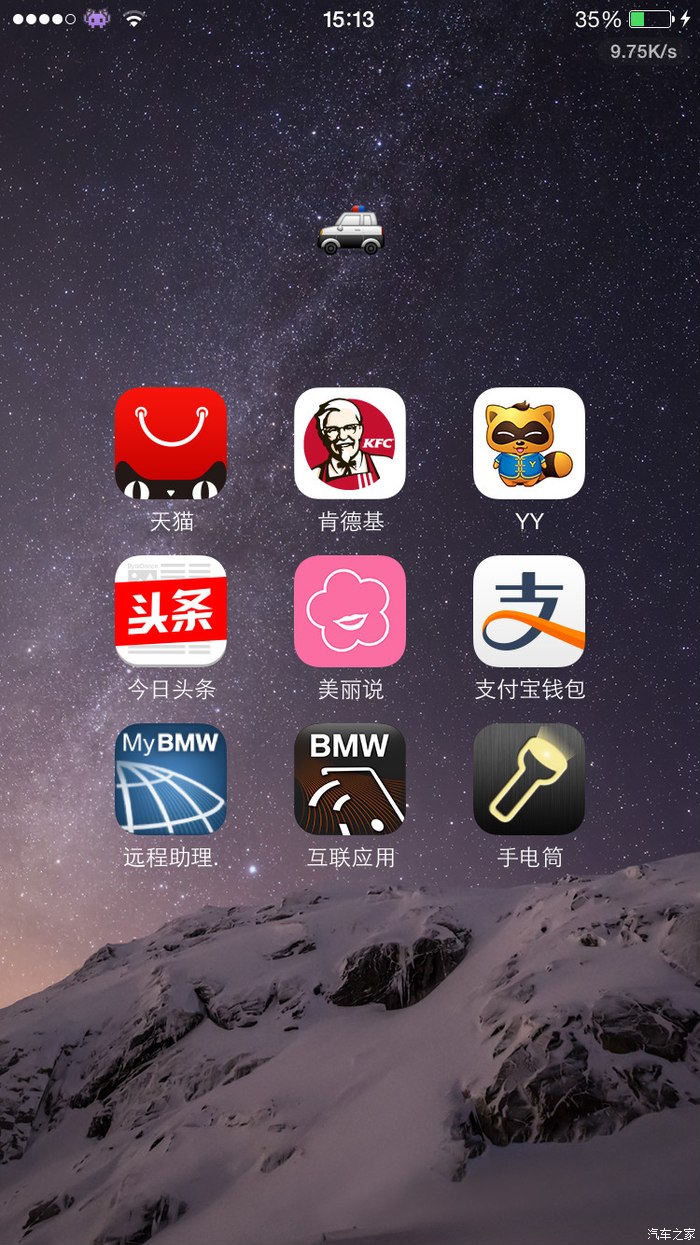Screen dimensions: 700x1245
Task: Open the 手电筒 flashlight app
Action: [529, 779]
